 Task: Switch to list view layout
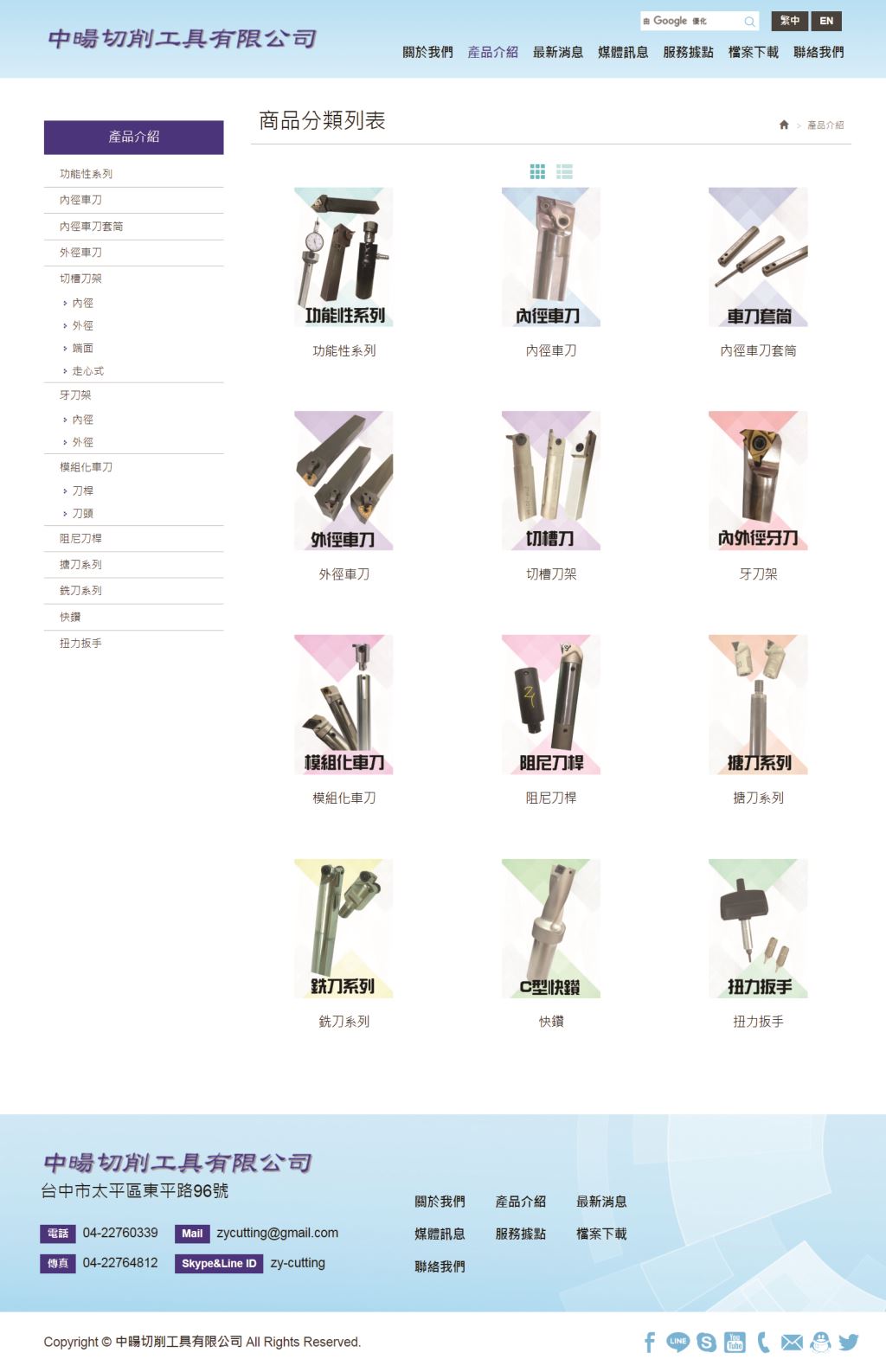pos(565,171)
